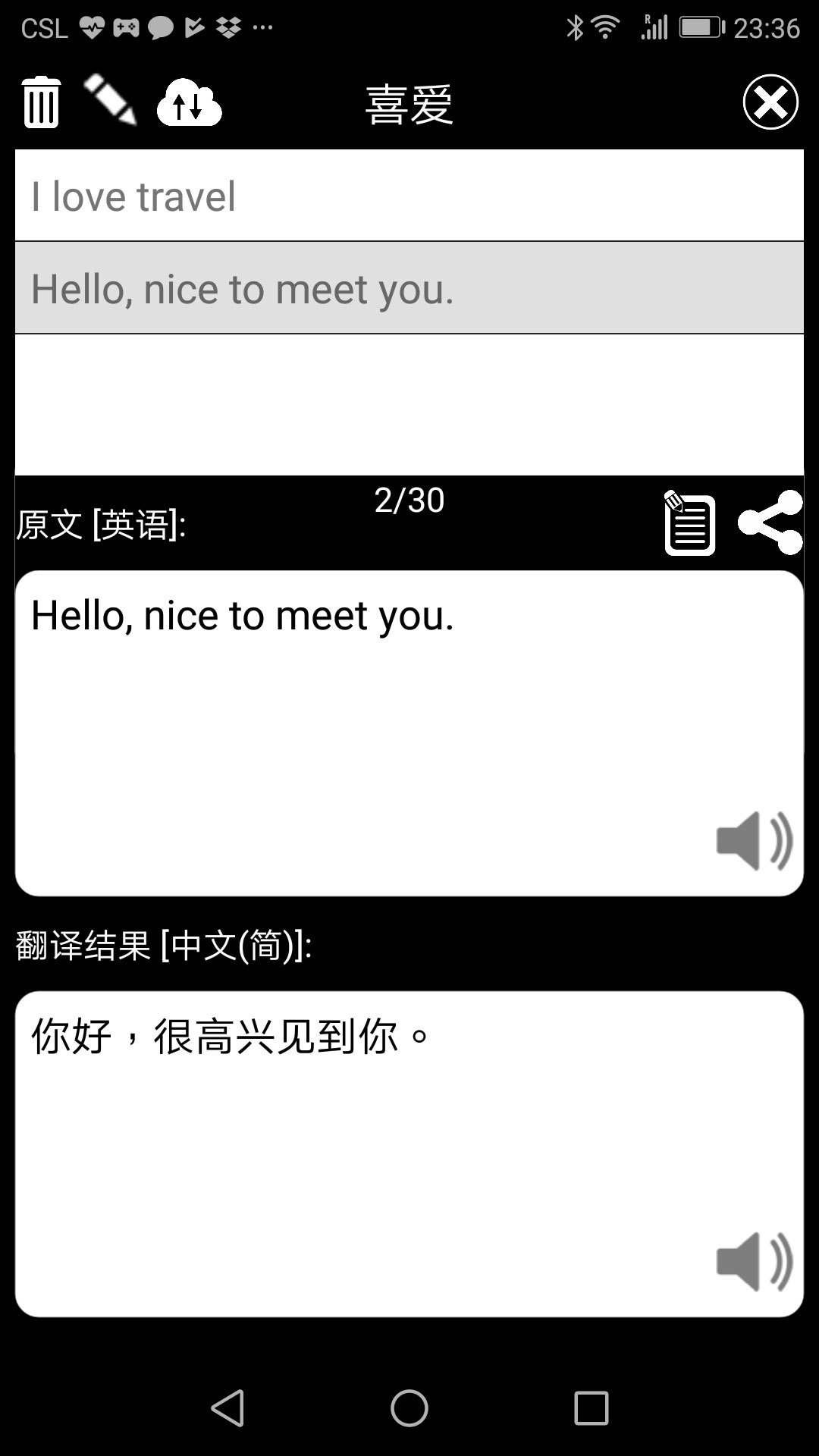
Task: Play audio of the English source text
Action: 754,841
